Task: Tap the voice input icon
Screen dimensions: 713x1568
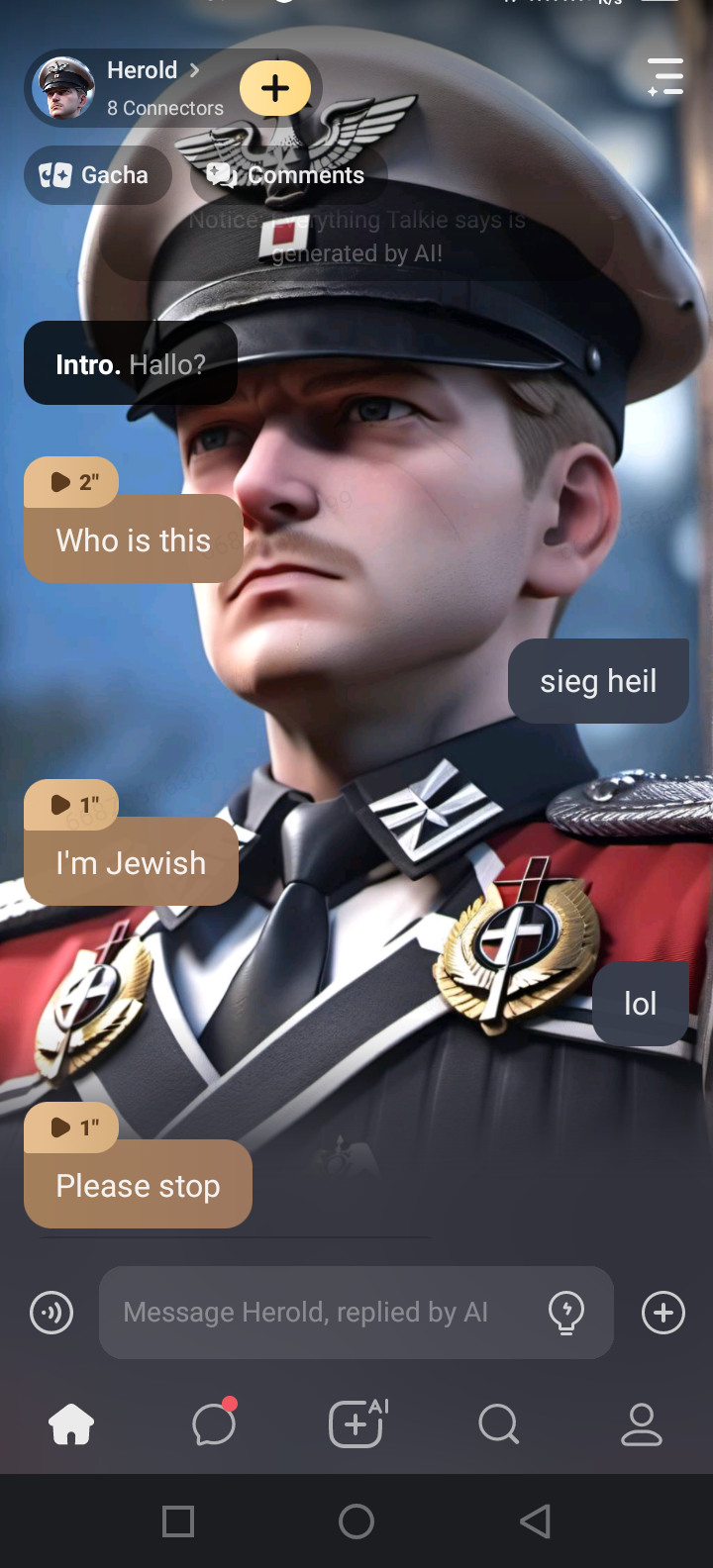Action: (x=51, y=1313)
